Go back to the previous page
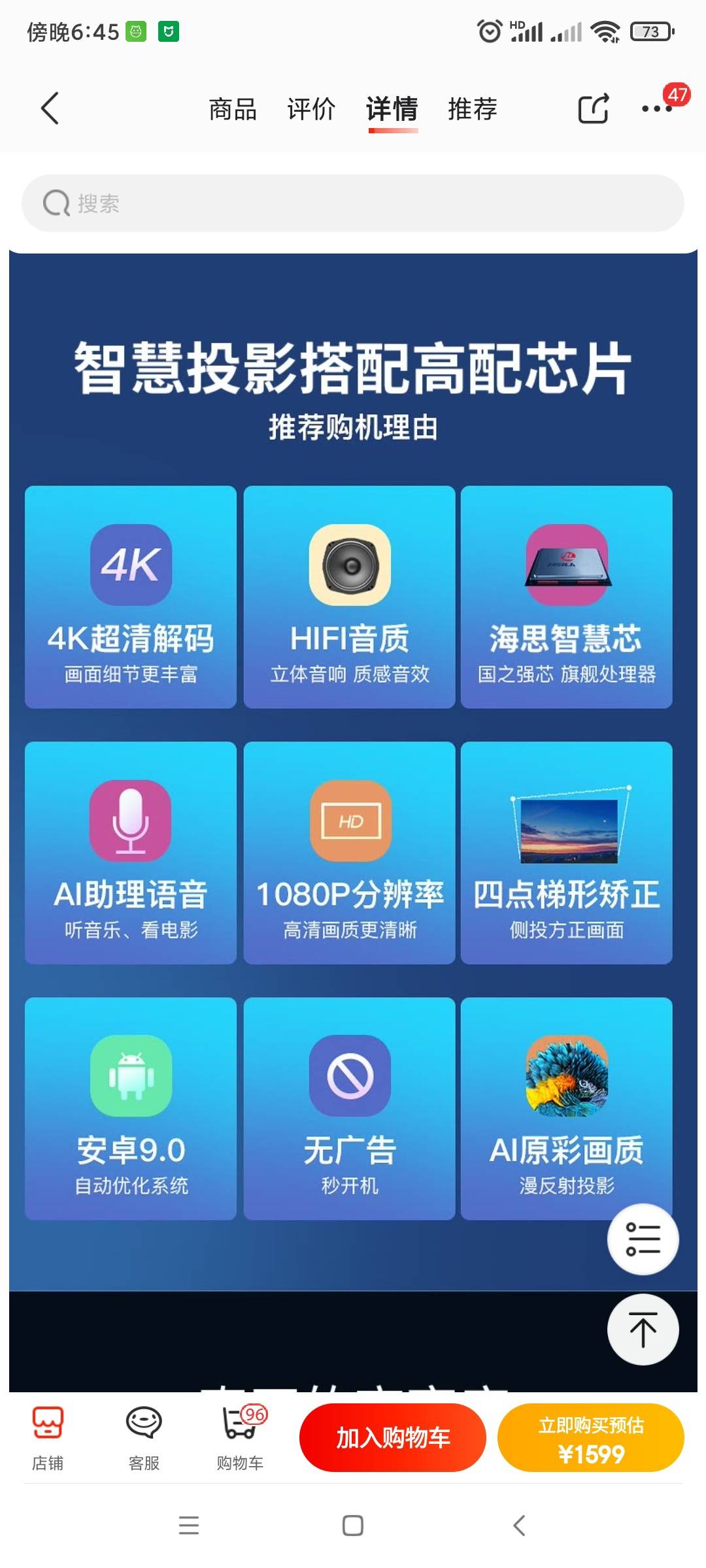This screenshot has width=706, height=1568. (50, 108)
